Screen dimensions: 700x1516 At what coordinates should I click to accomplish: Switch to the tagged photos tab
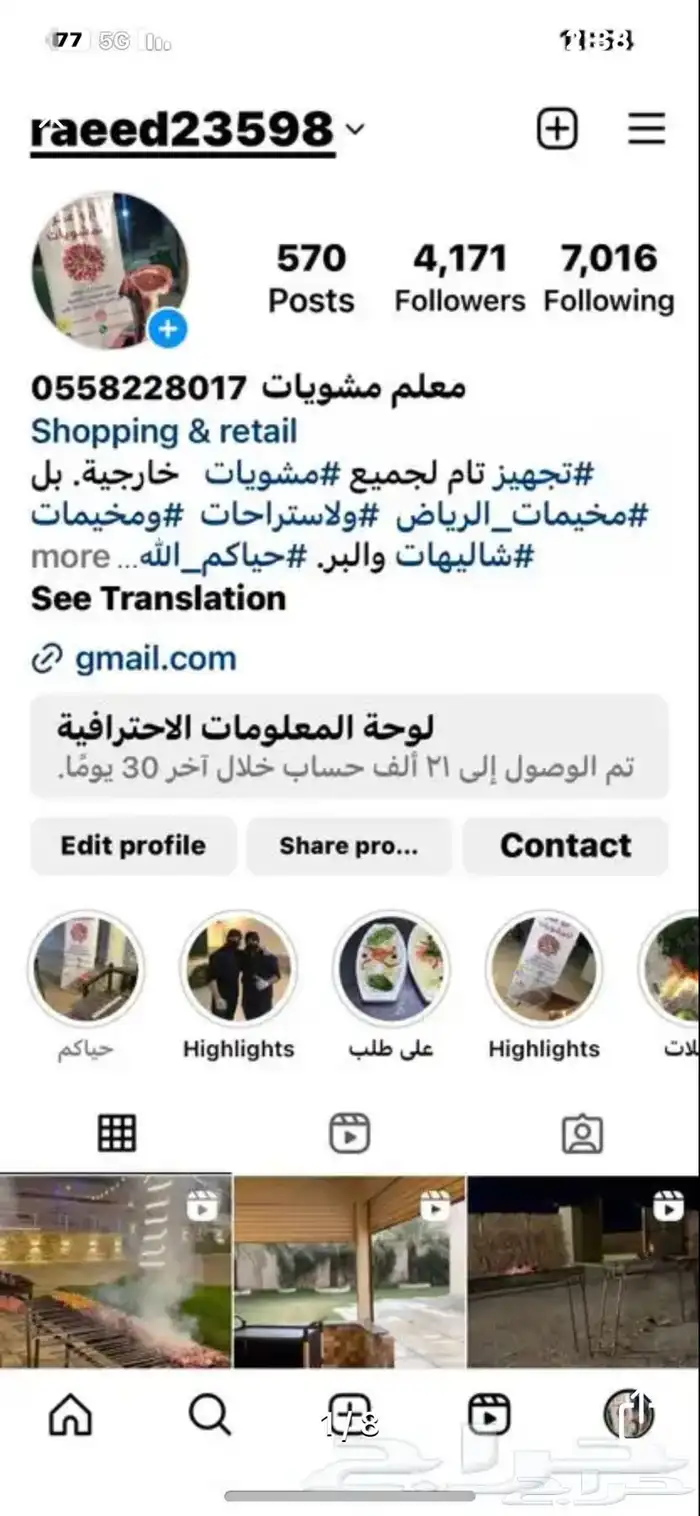[x=582, y=1133]
